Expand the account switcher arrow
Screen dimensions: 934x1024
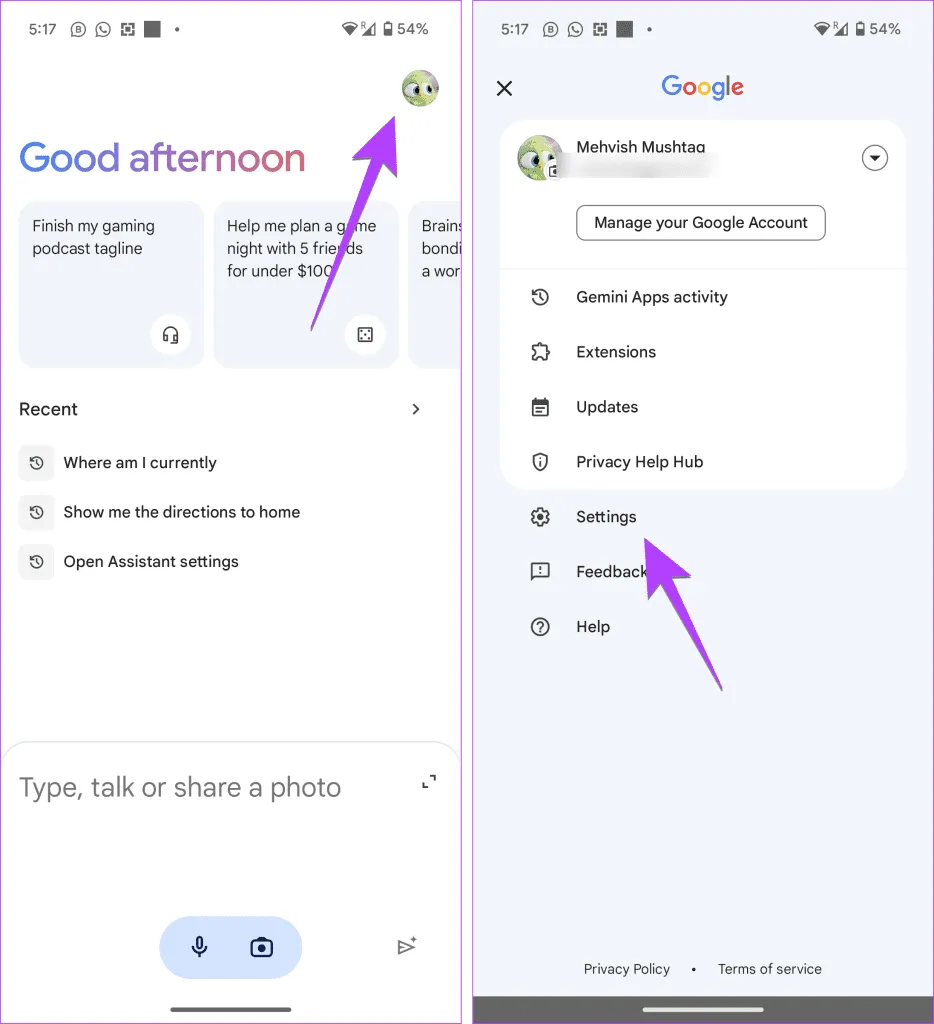point(875,158)
